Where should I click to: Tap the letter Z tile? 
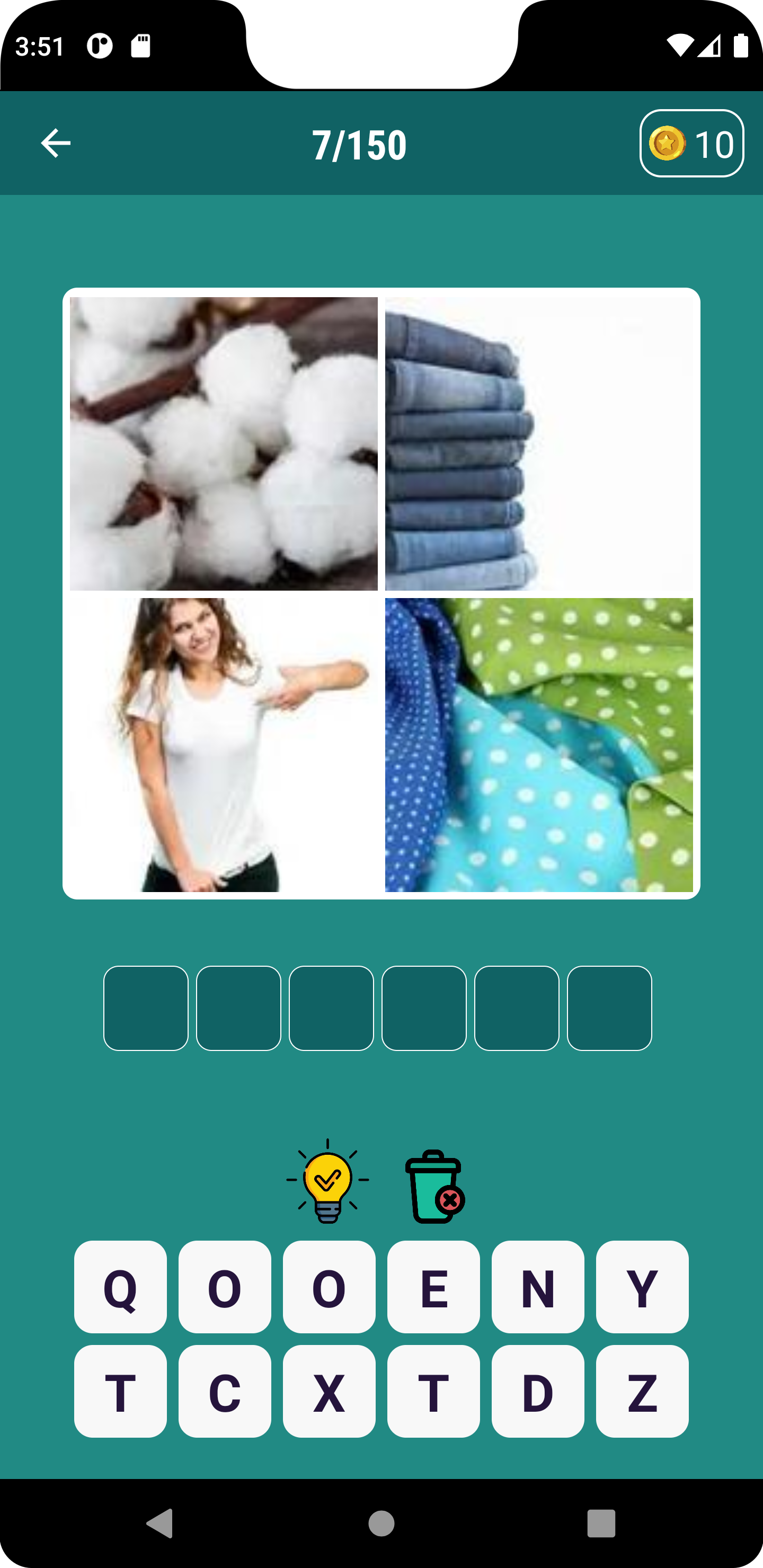642,1392
